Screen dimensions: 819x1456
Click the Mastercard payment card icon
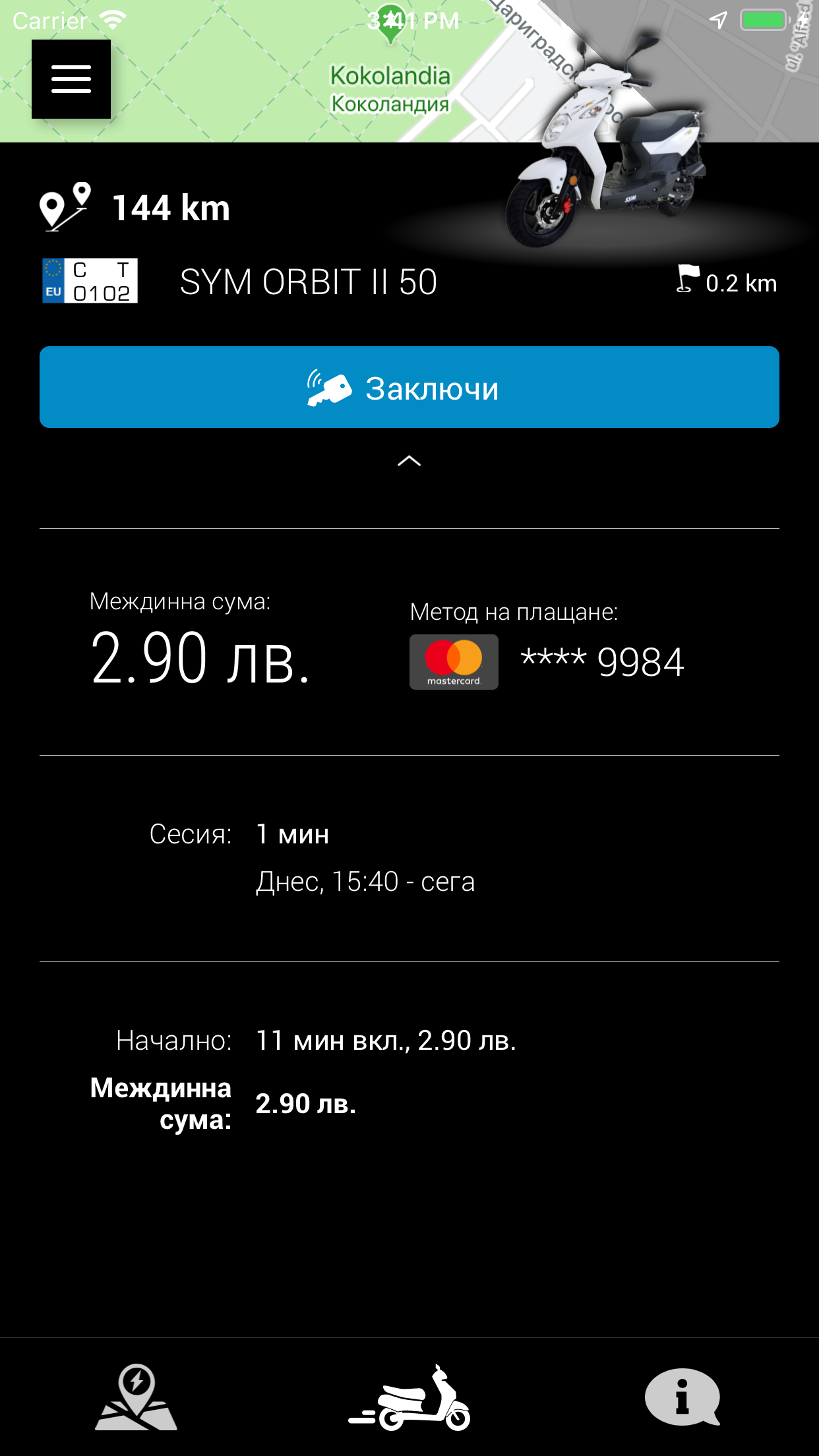(453, 661)
